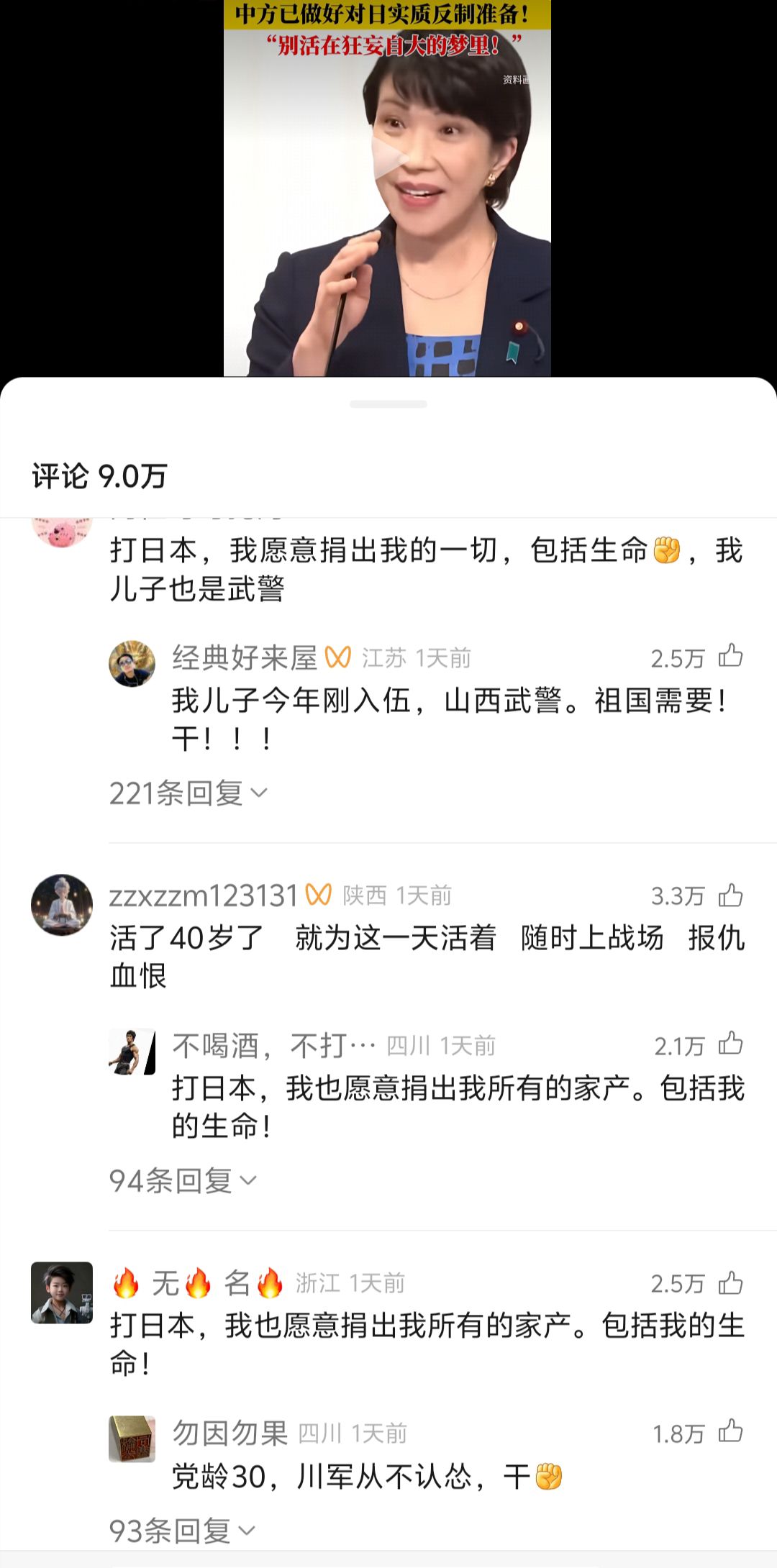This screenshot has width=777, height=1568.
Task: Like 经典好来屋's reply
Action: click(x=731, y=657)
